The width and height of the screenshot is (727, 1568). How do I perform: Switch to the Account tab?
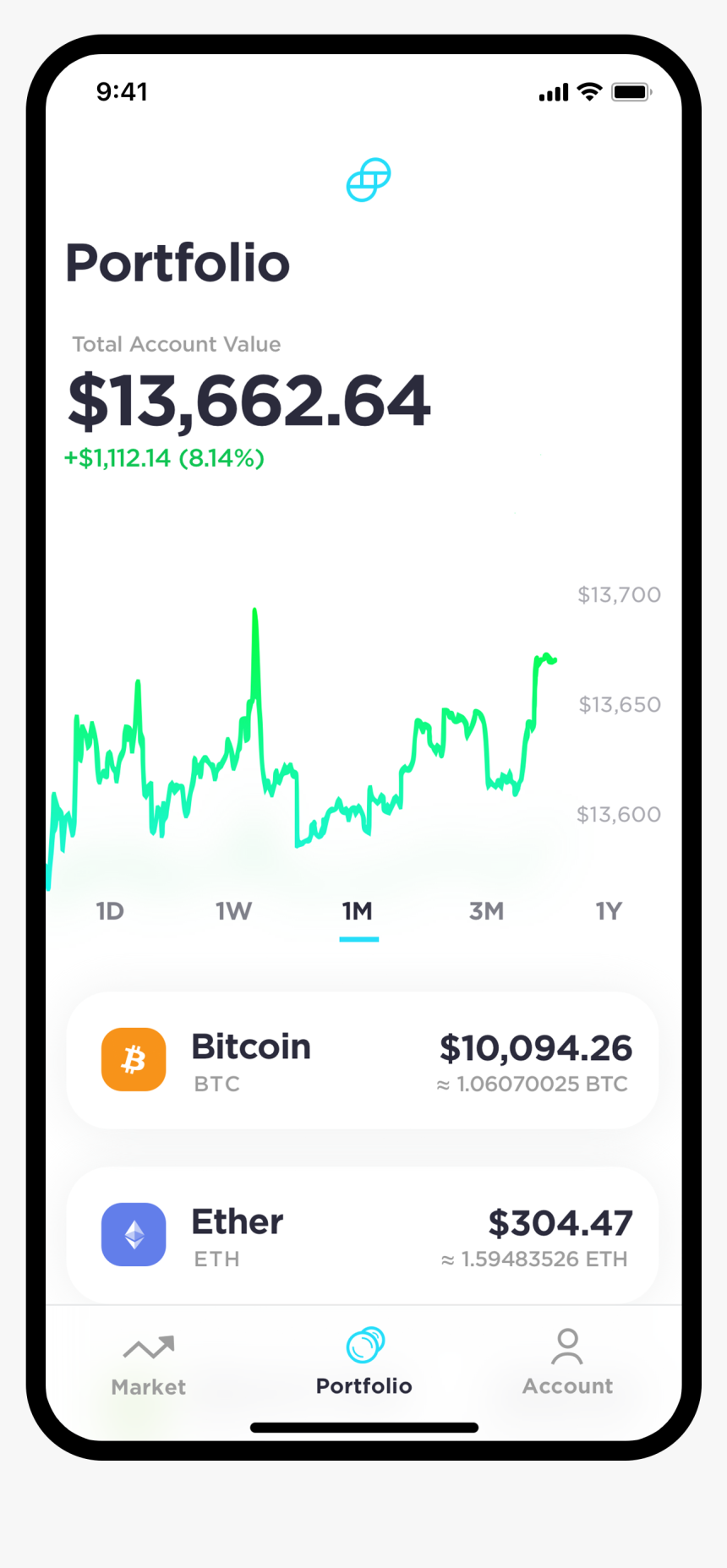(567, 1363)
